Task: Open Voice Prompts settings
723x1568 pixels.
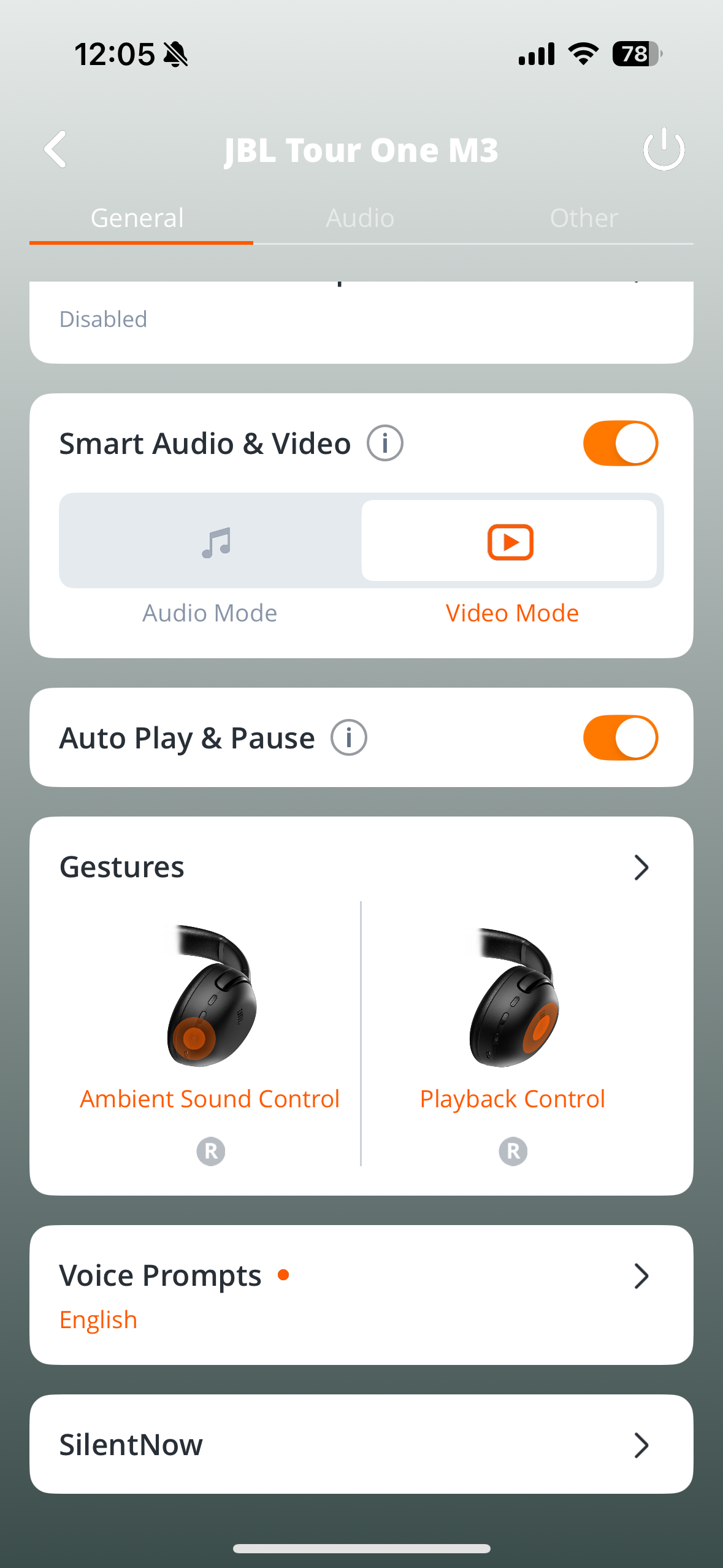Action: pyautogui.click(x=361, y=1294)
